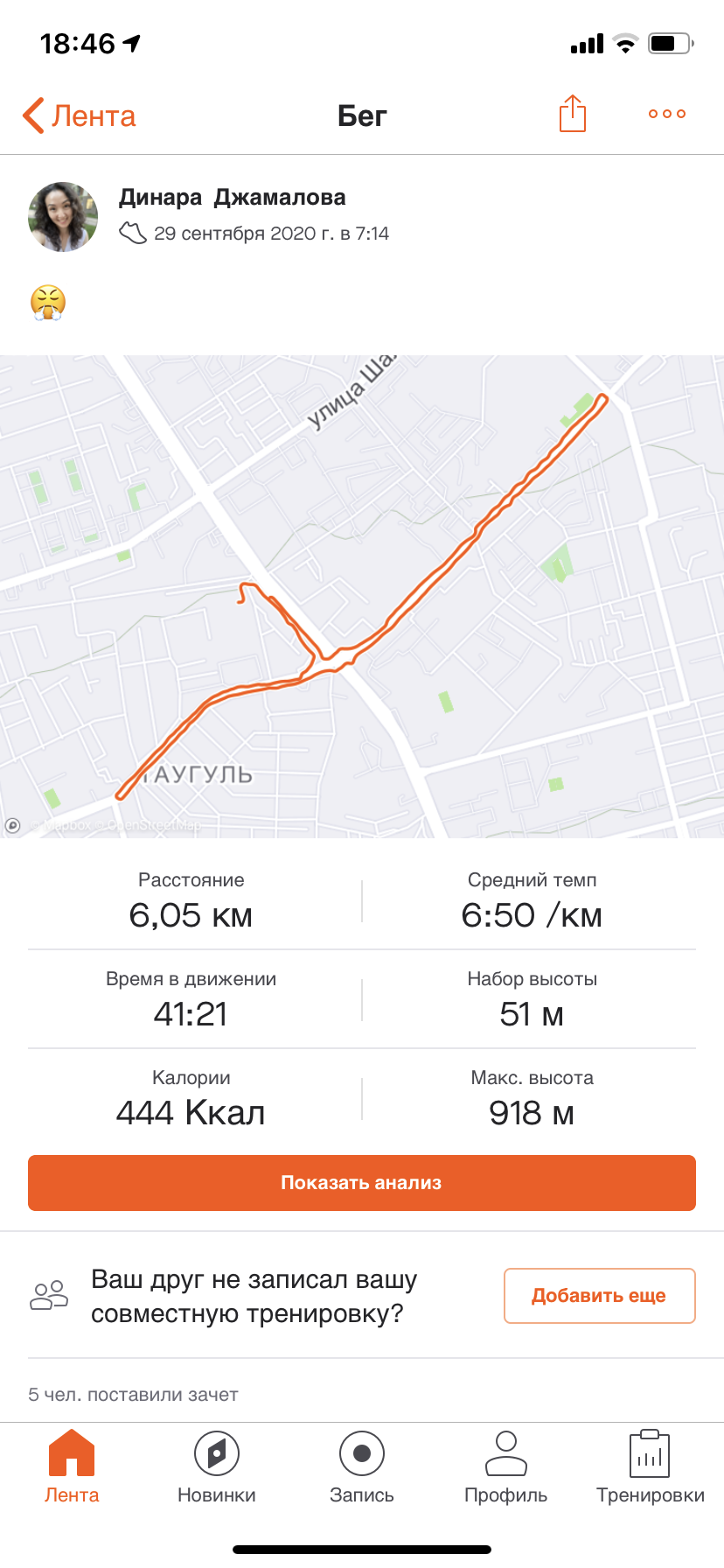This screenshot has width=724, height=1568.
Task: Open Динара Джамалова's profile photo
Action: (x=63, y=217)
